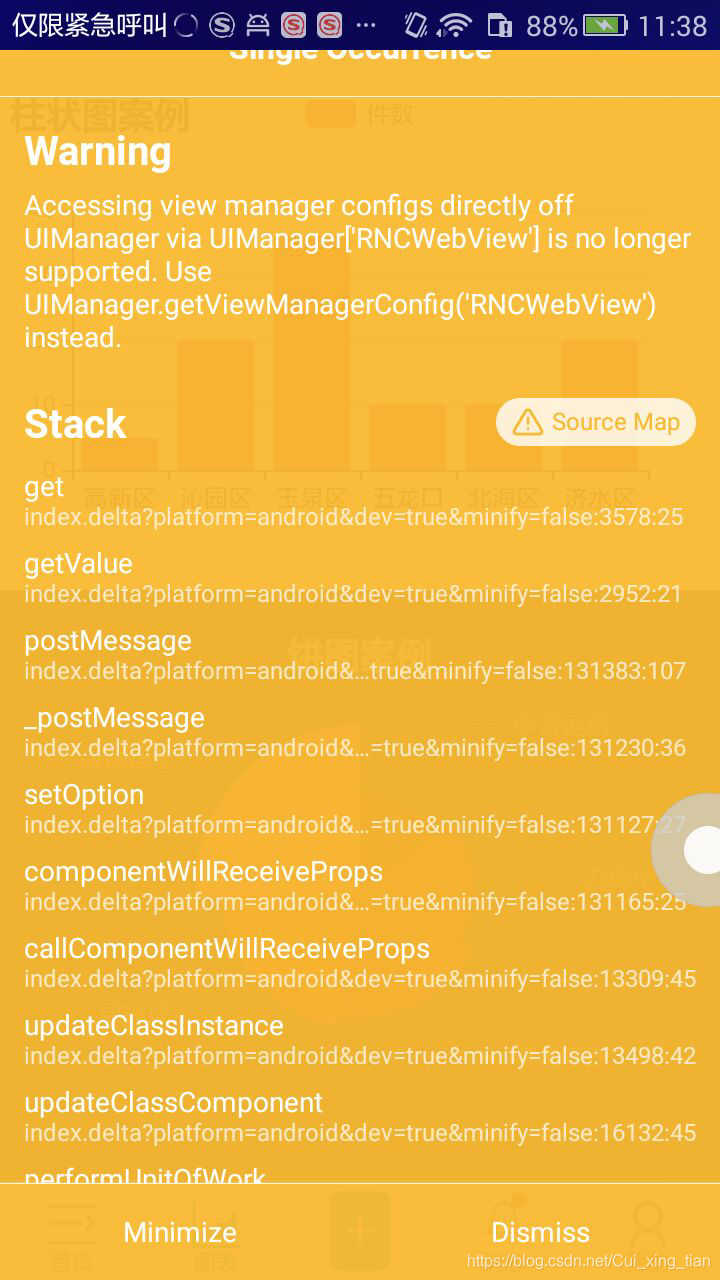Open 'componentWillReceiveProps' stack frame
This screenshot has width=720, height=1280.
pyautogui.click(x=360, y=886)
